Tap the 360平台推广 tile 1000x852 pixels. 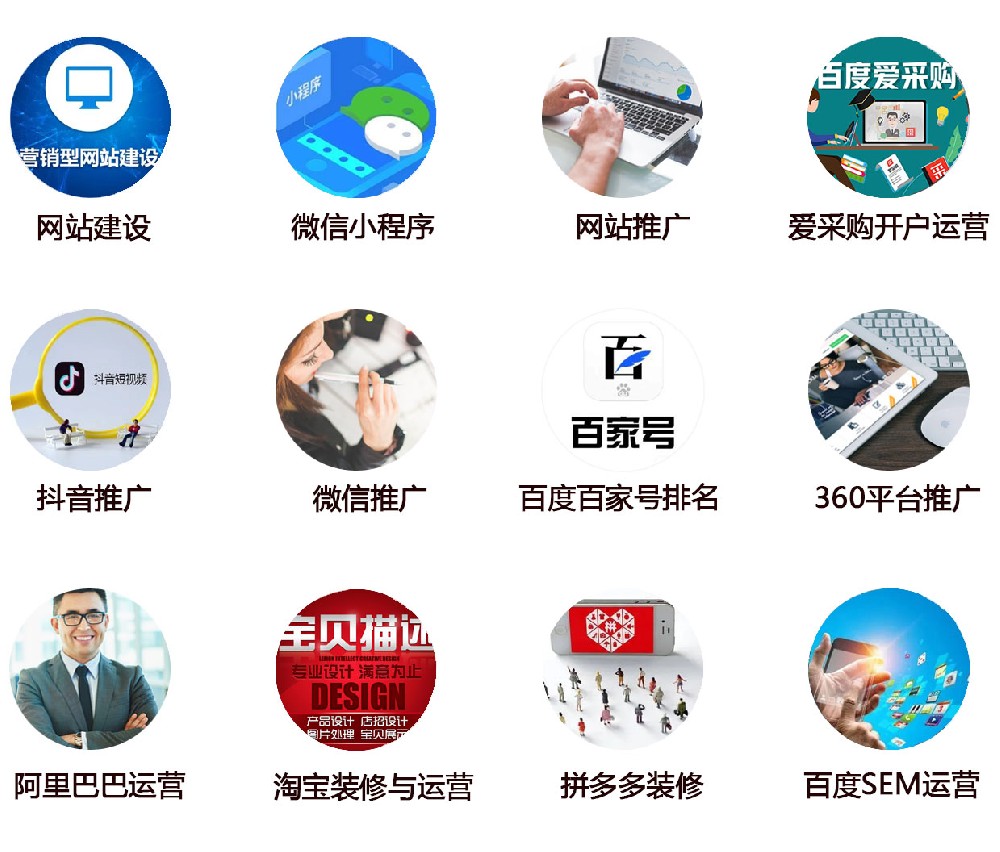point(888,390)
